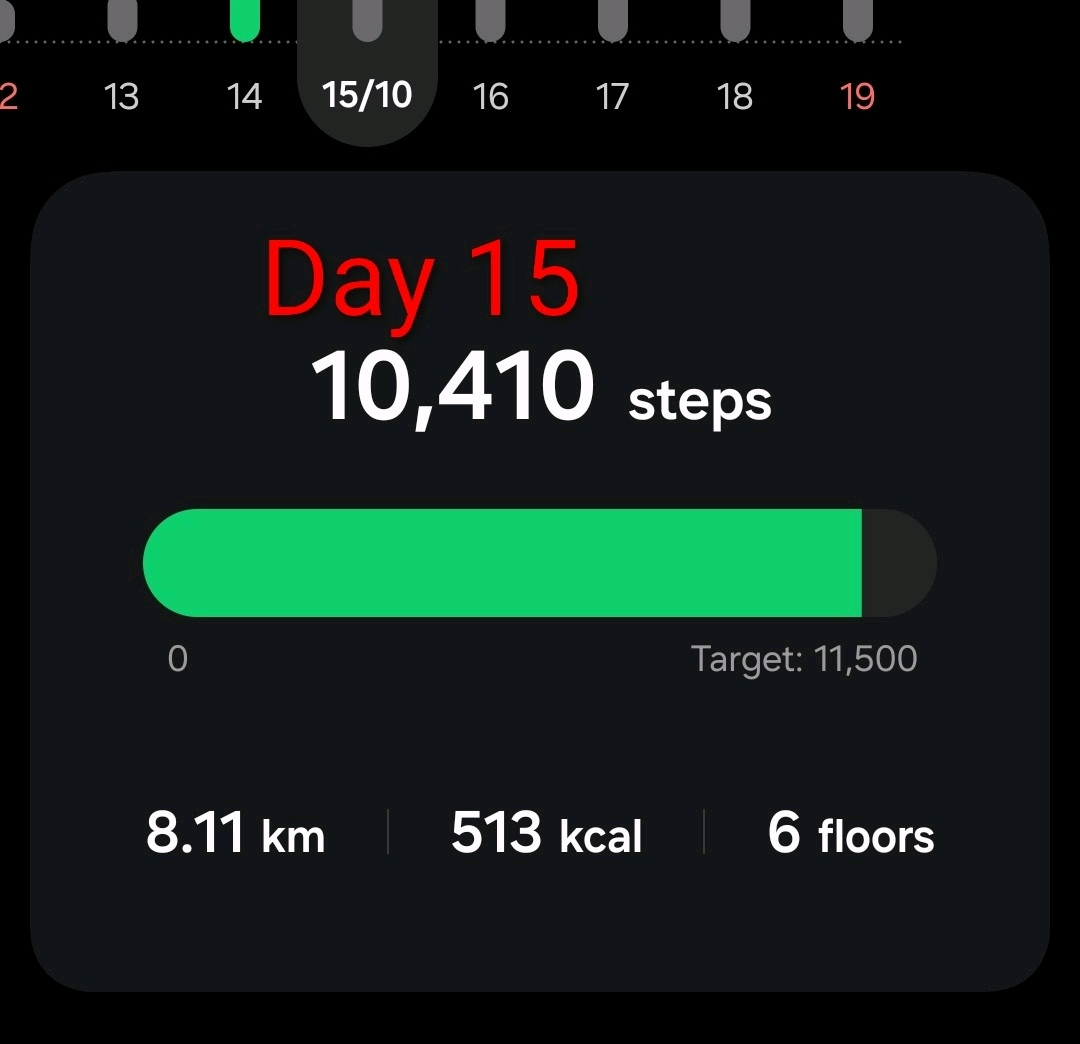Select day 13 in the date strip

coord(121,96)
